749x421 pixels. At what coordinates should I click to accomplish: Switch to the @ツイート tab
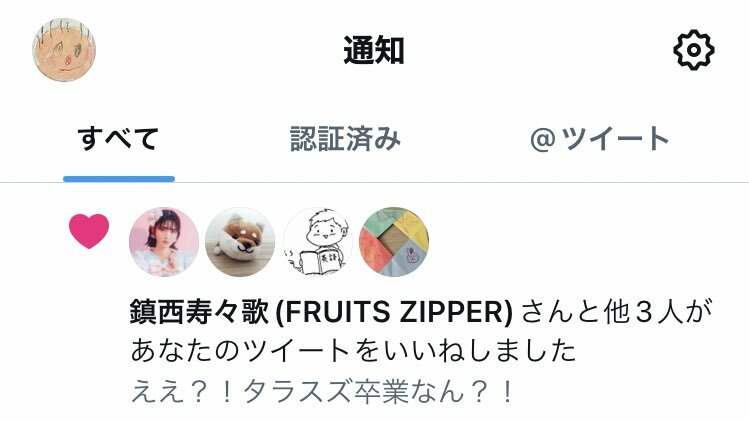599,139
